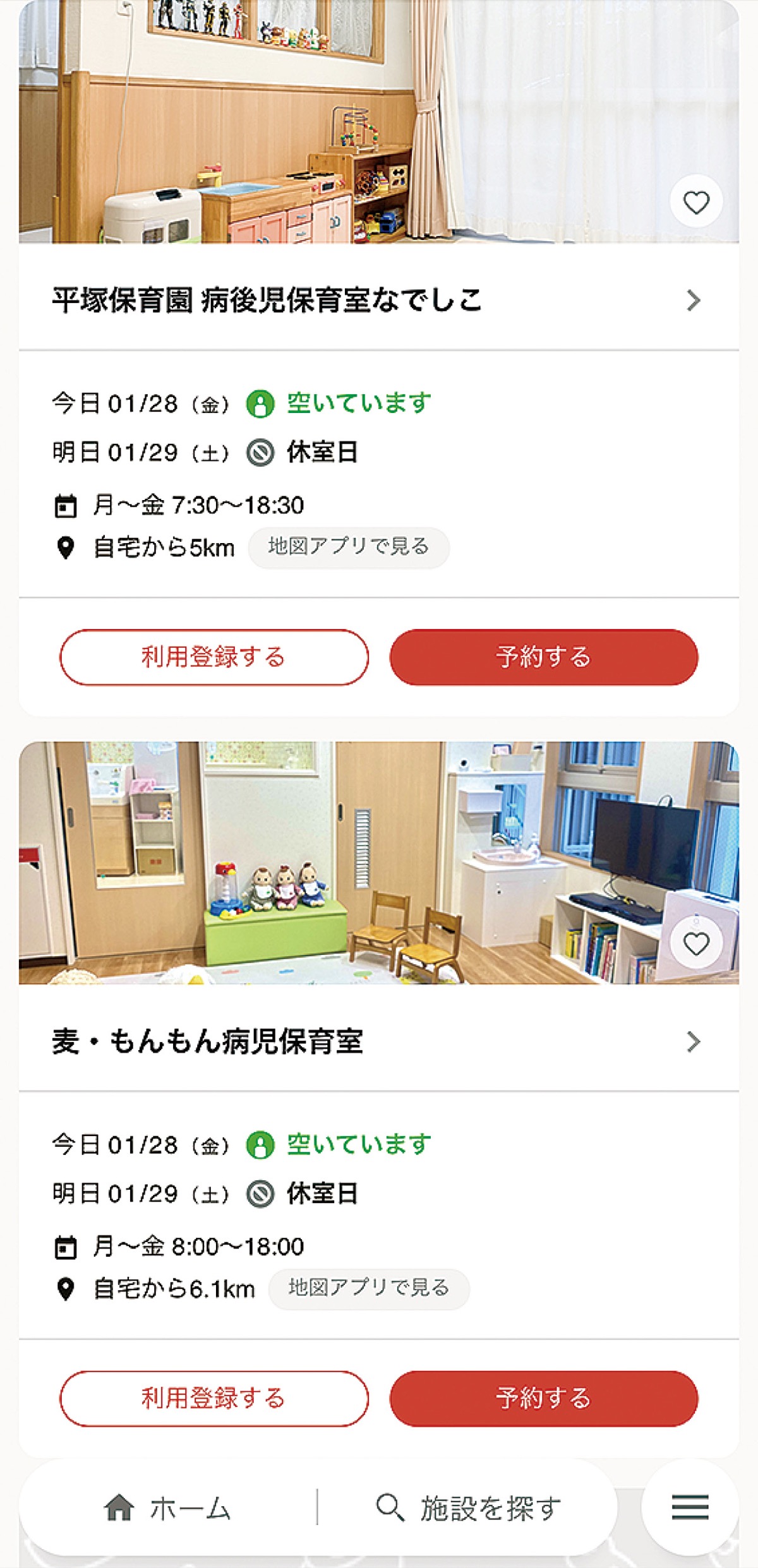Tap 予約する for 平塚保育園 なでしこ
The height and width of the screenshot is (1568, 758).
tap(543, 657)
